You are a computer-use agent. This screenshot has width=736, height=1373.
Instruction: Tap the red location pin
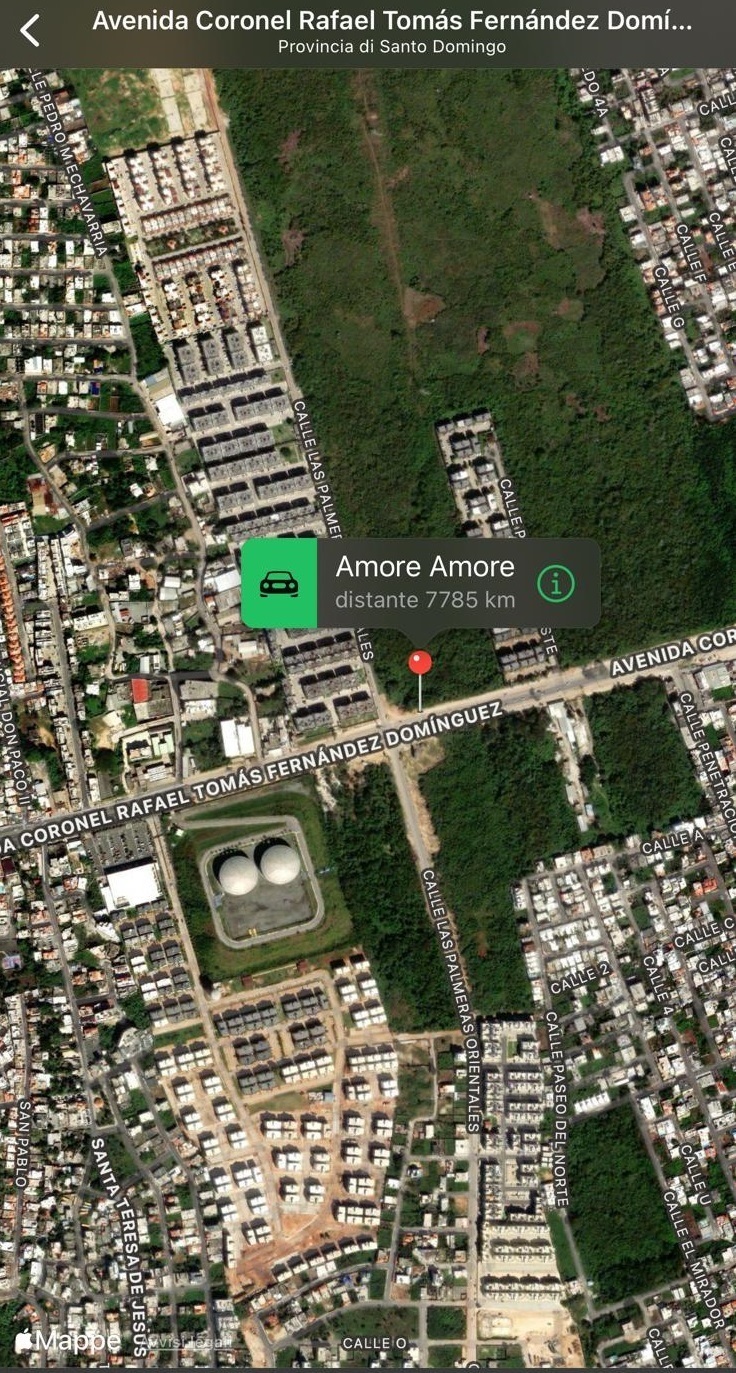[x=420, y=663]
